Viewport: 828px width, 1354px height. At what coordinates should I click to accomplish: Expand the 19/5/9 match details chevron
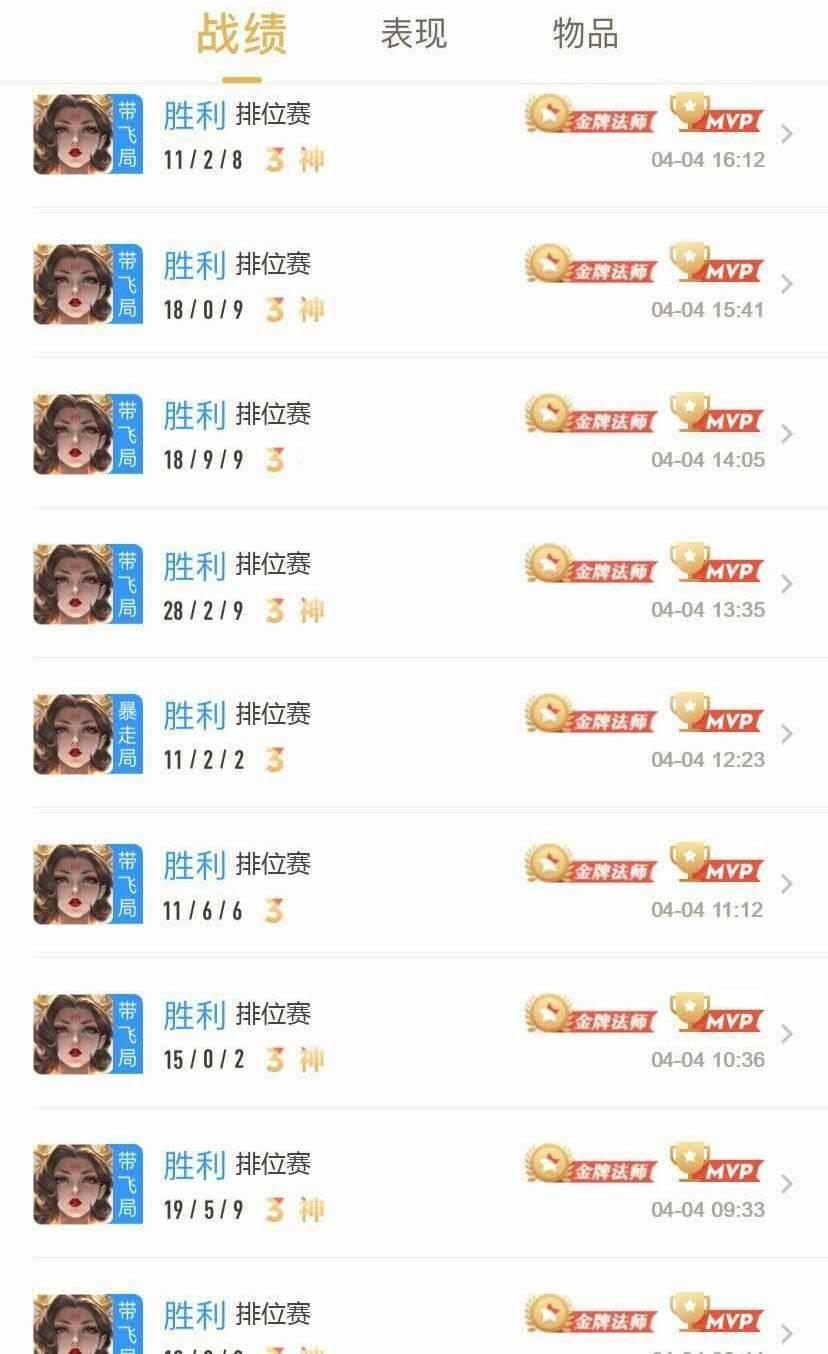[x=786, y=1183]
